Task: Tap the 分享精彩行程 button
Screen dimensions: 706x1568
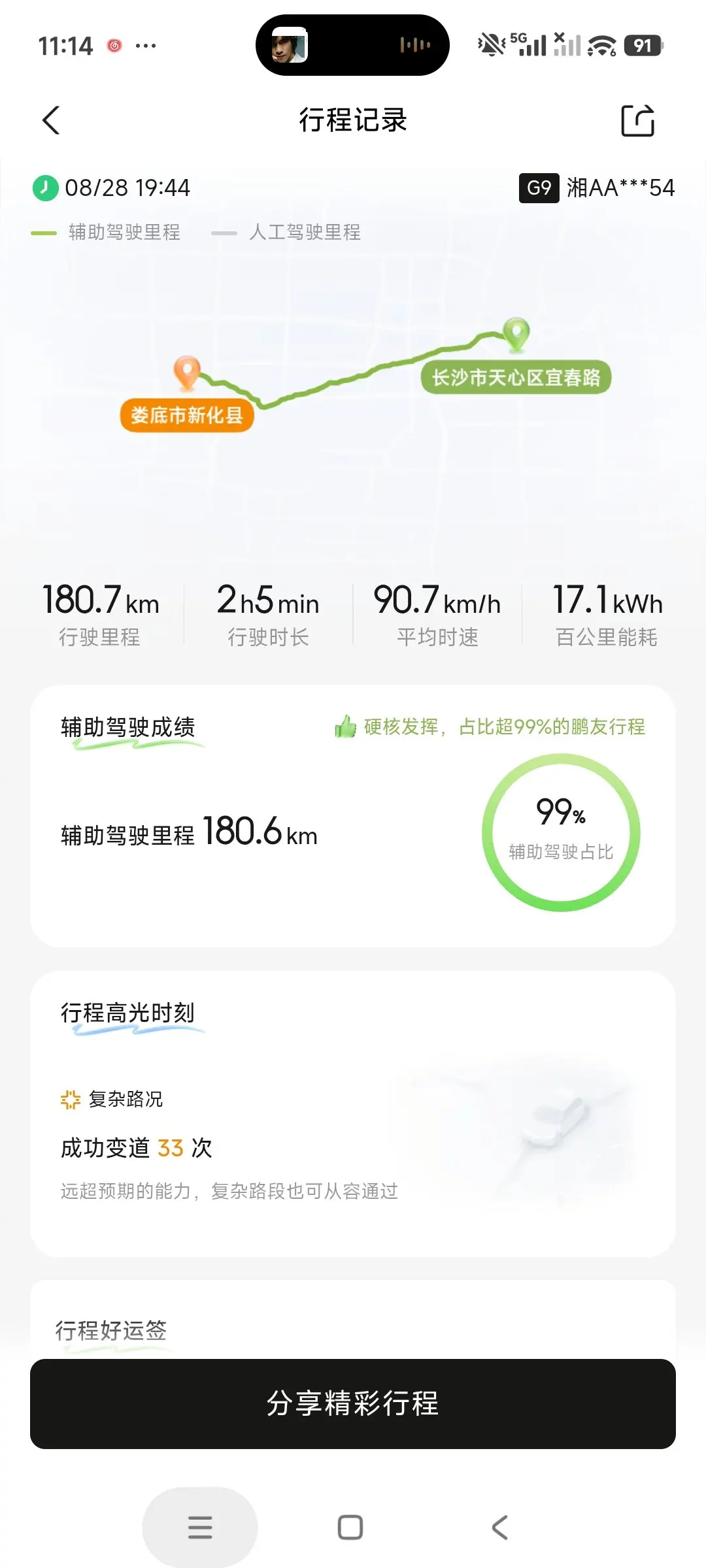Action: (353, 1403)
